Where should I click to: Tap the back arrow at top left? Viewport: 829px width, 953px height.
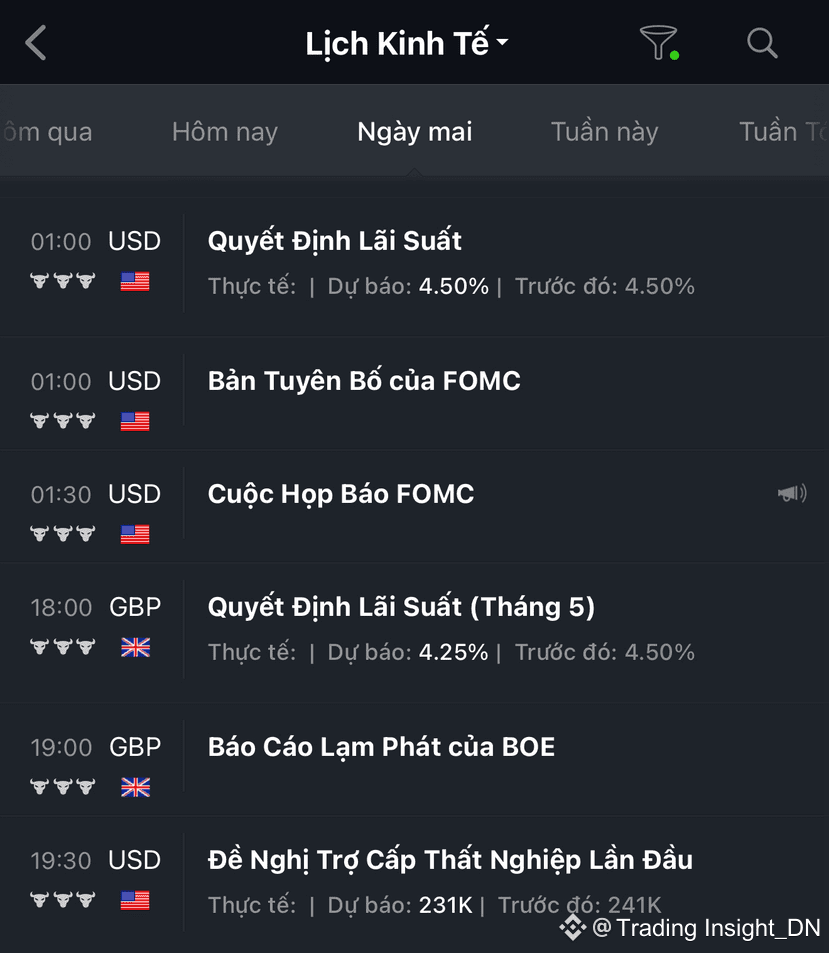pyautogui.click(x=36, y=43)
